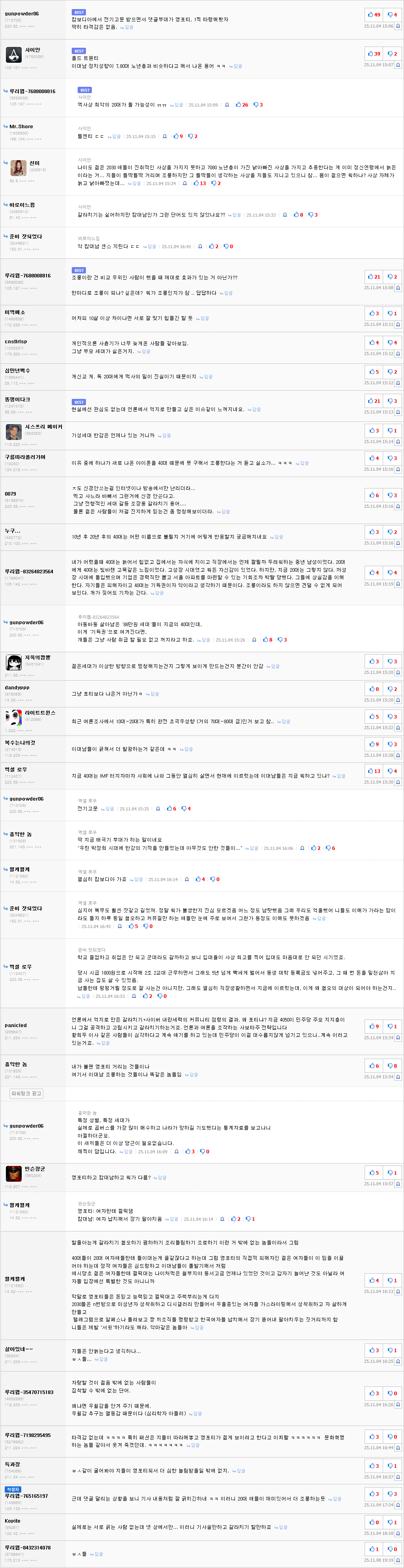
Task: Upvote 라이트트윈스's comment
Action: click(374, 717)
